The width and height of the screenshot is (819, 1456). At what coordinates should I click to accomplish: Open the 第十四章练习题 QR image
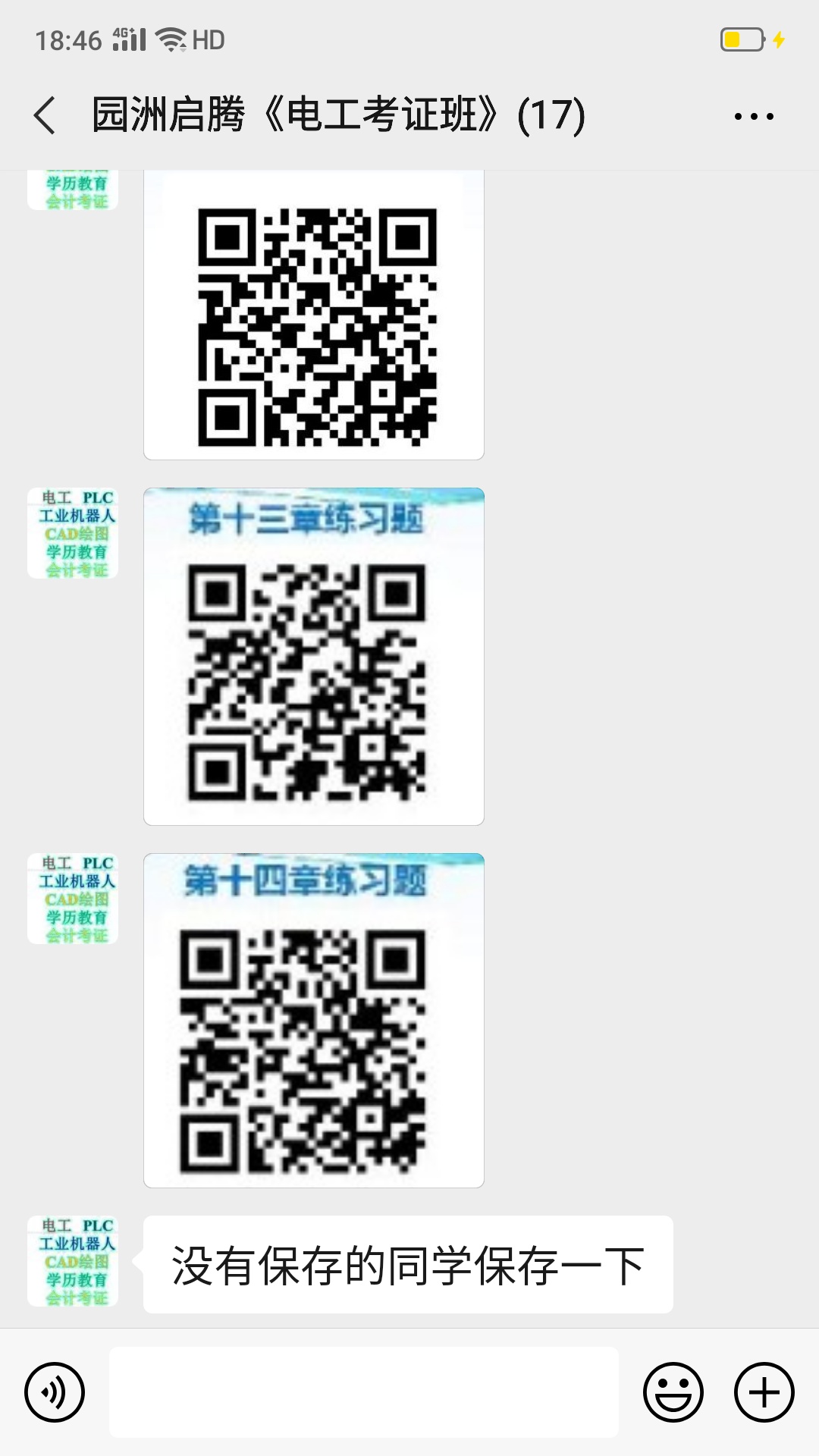313,1020
